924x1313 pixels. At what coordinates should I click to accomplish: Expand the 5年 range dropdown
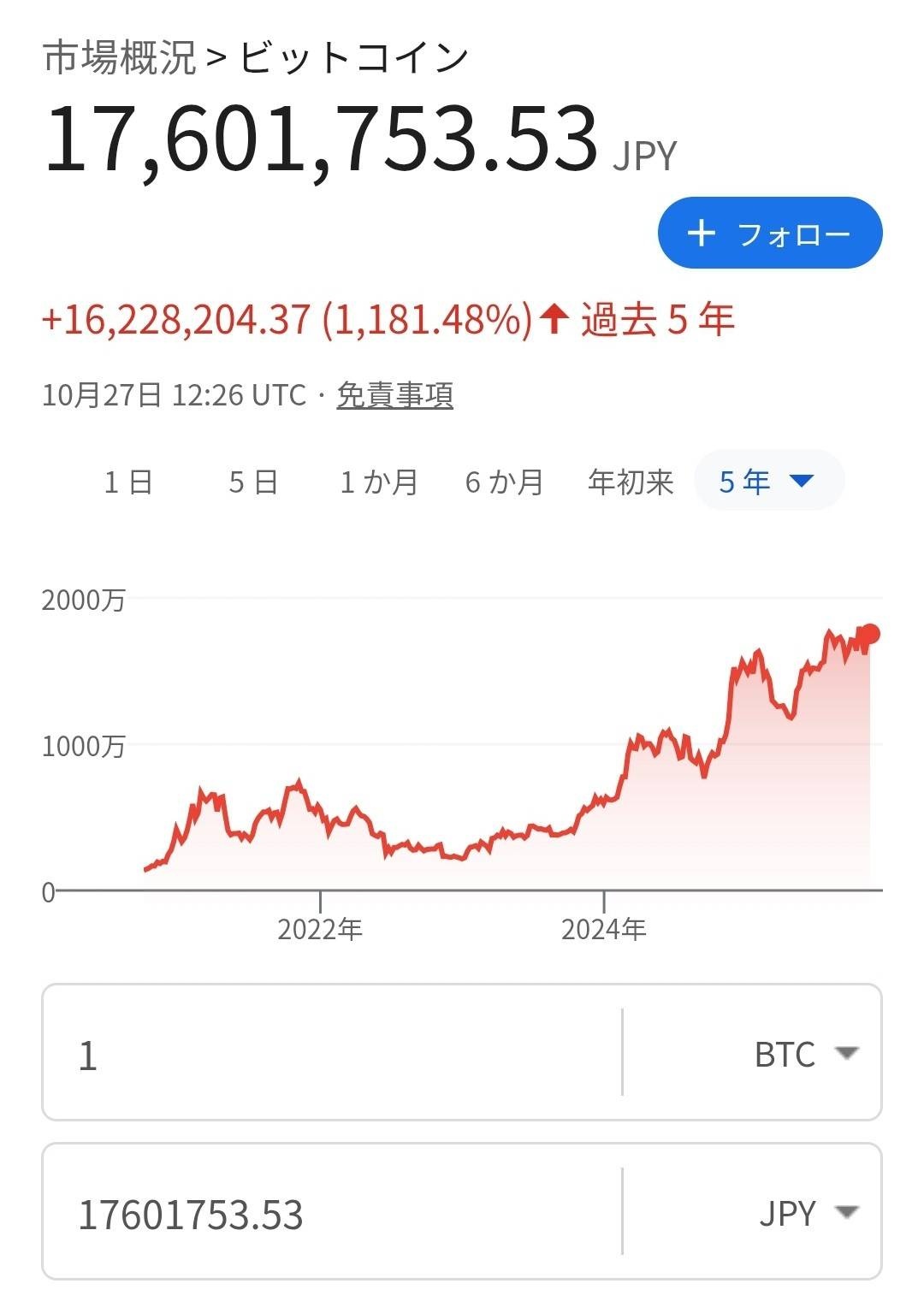tap(768, 481)
